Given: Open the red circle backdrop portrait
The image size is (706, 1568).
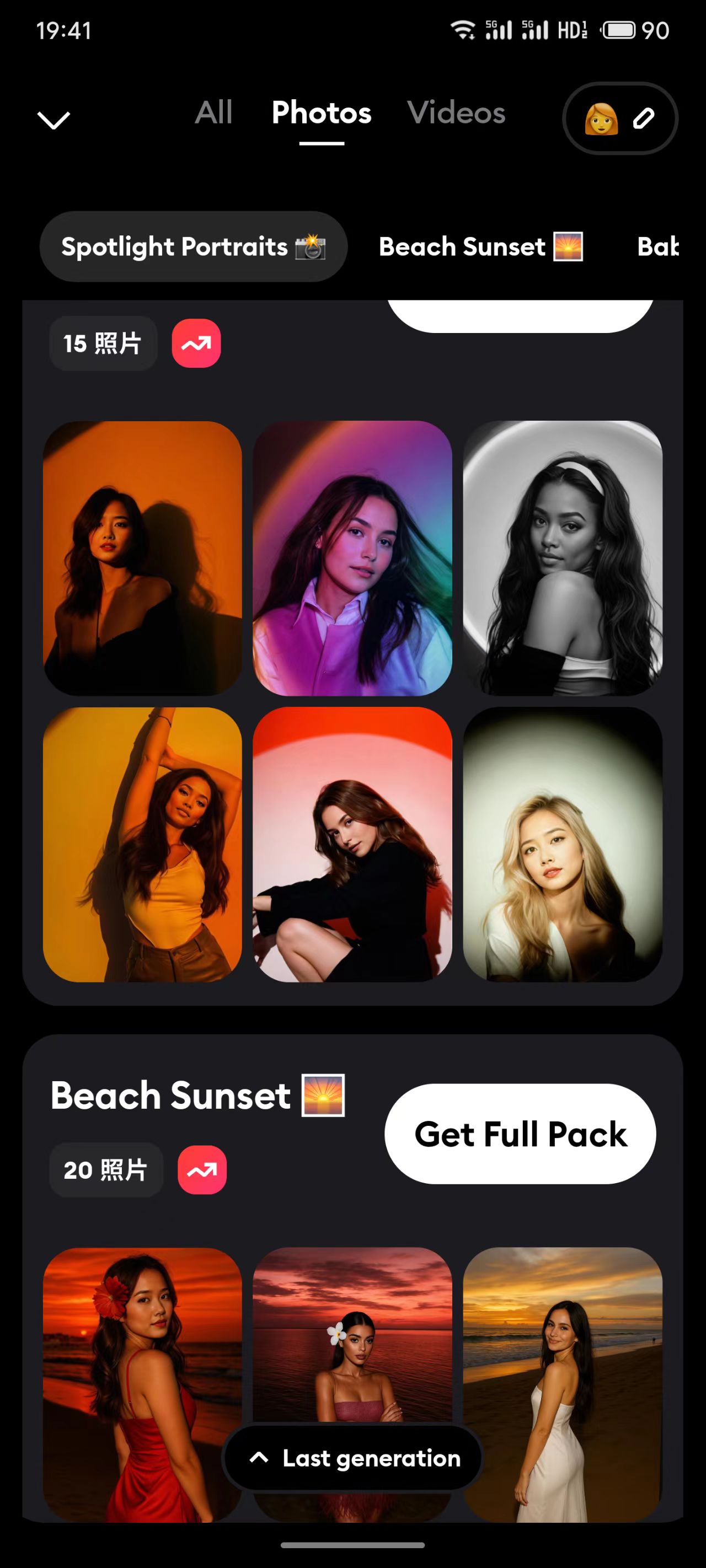Looking at the screenshot, I should pyautogui.click(x=352, y=844).
